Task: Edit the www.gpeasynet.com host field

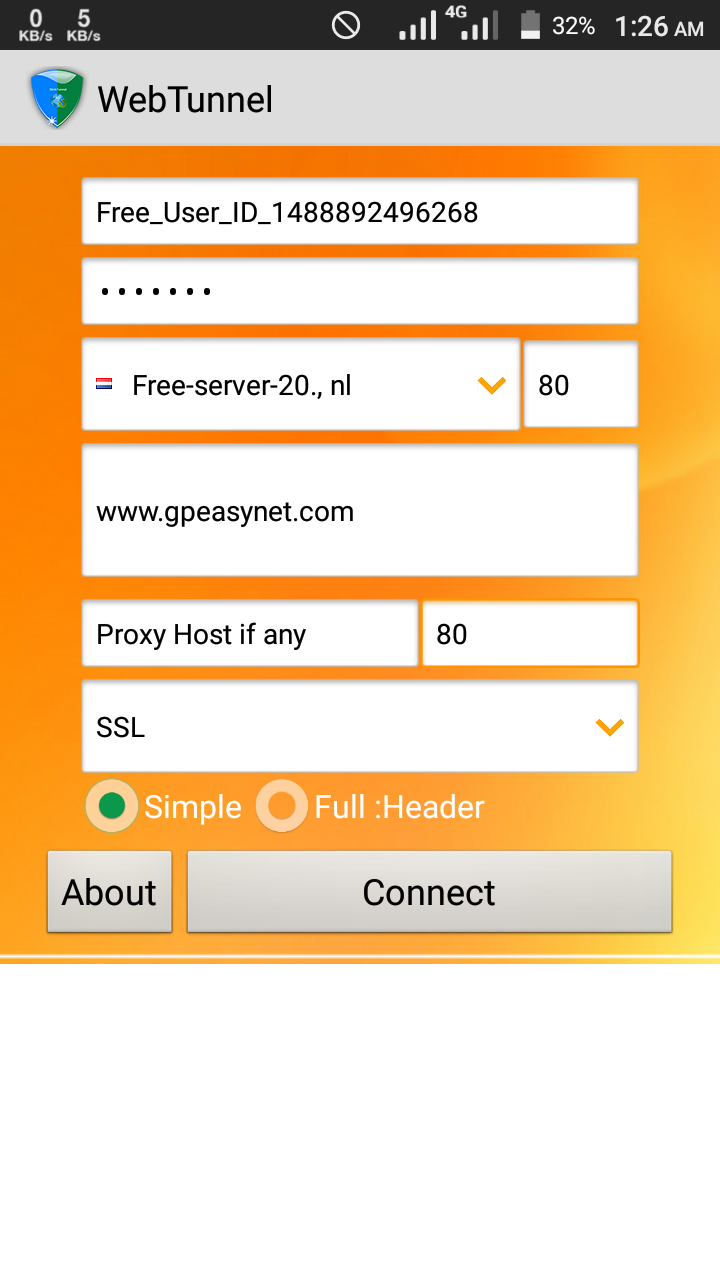Action: coord(359,511)
